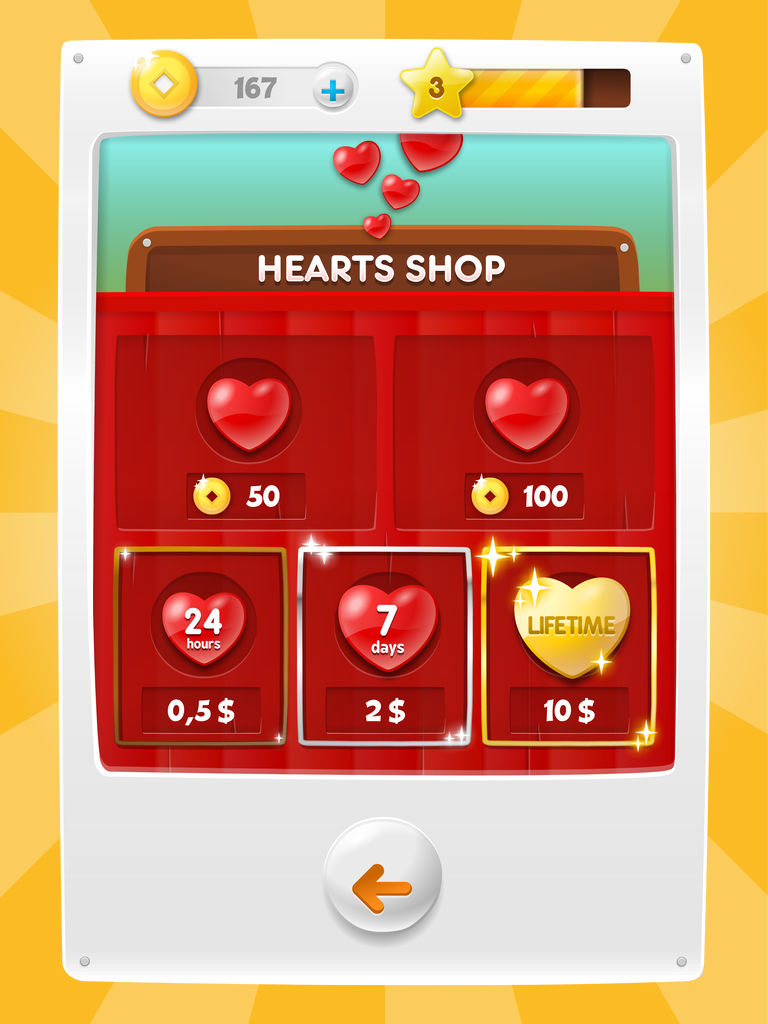Image resolution: width=768 pixels, height=1024 pixels.
Task: Purchase 7 days hearts for 2 $
Action: click(385, 647)
